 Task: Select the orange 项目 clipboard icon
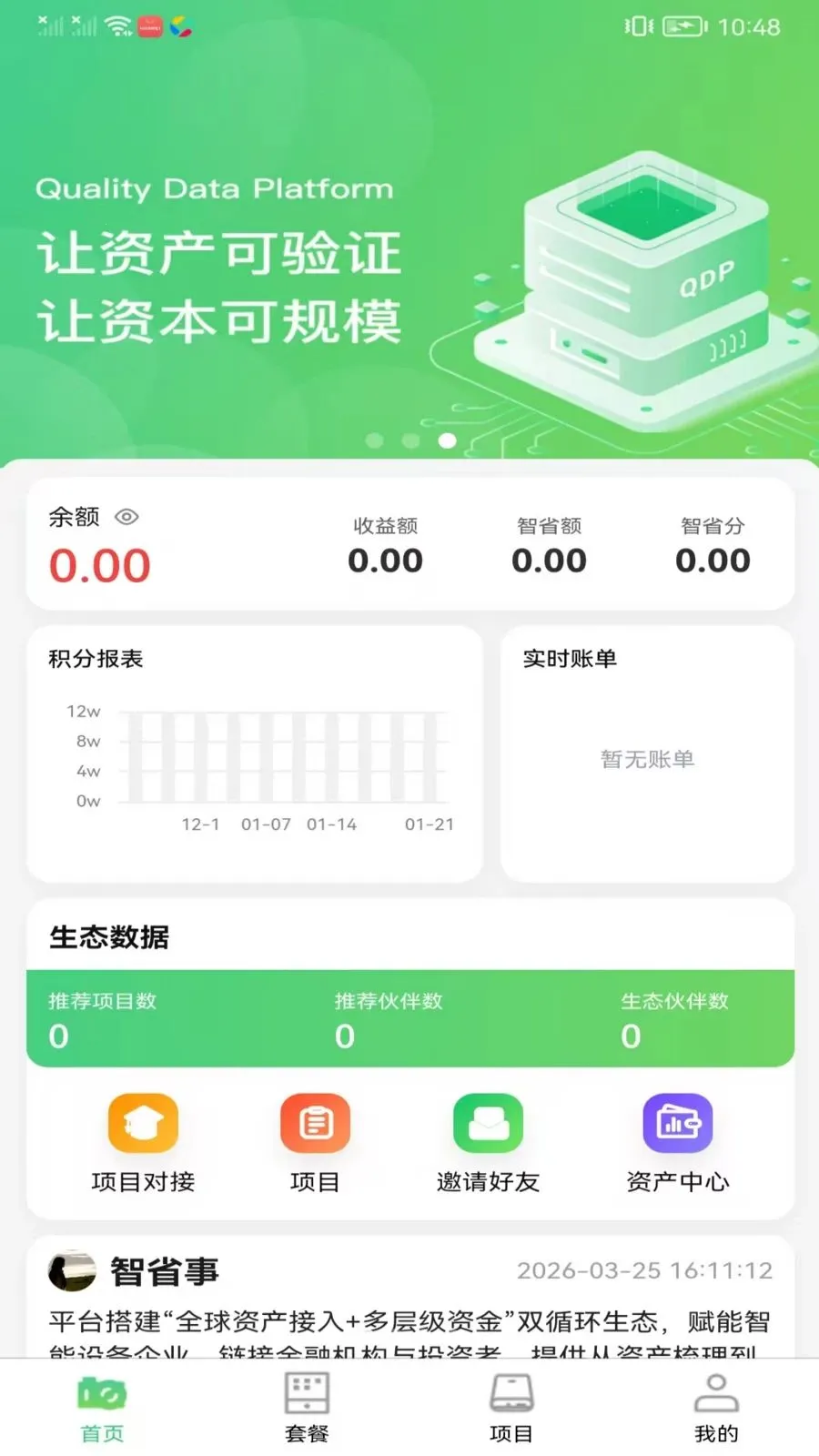click(x=316, y=1122)
